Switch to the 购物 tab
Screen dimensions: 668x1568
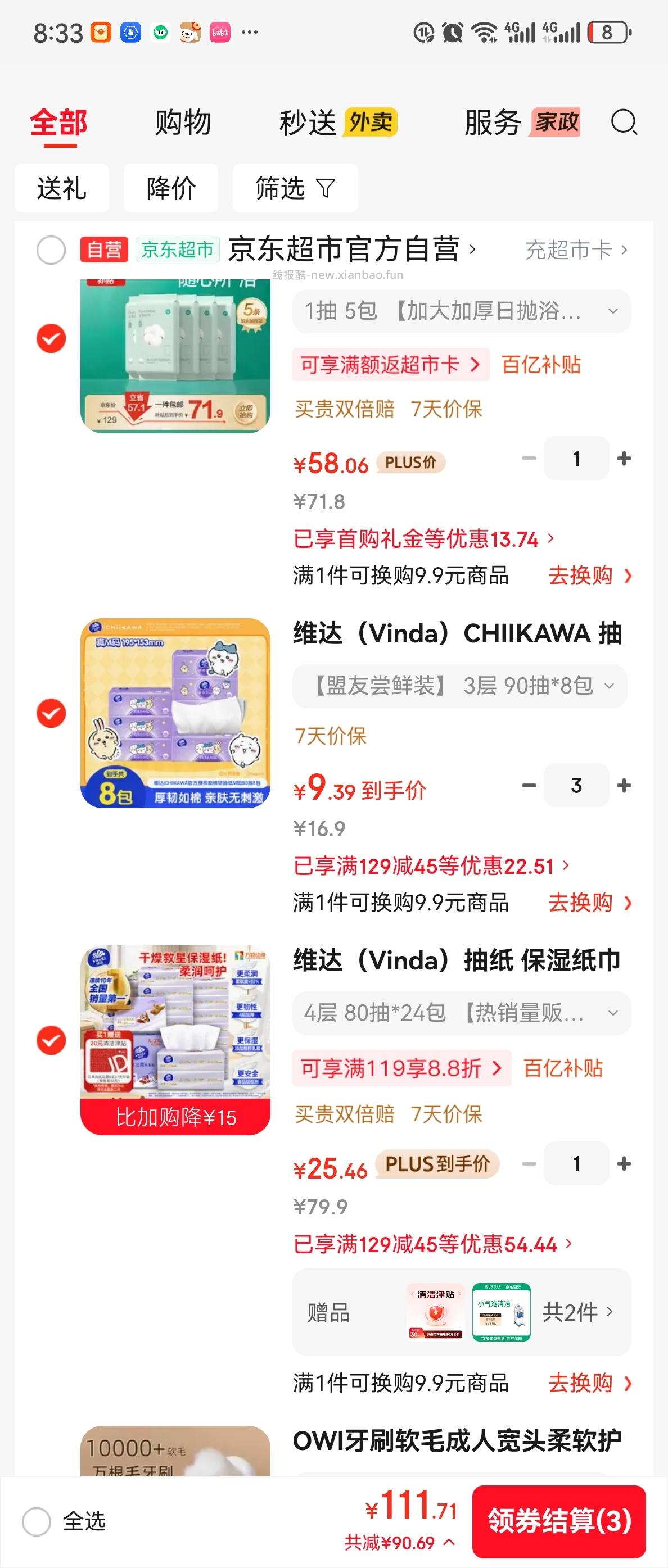tap(183, 123)
